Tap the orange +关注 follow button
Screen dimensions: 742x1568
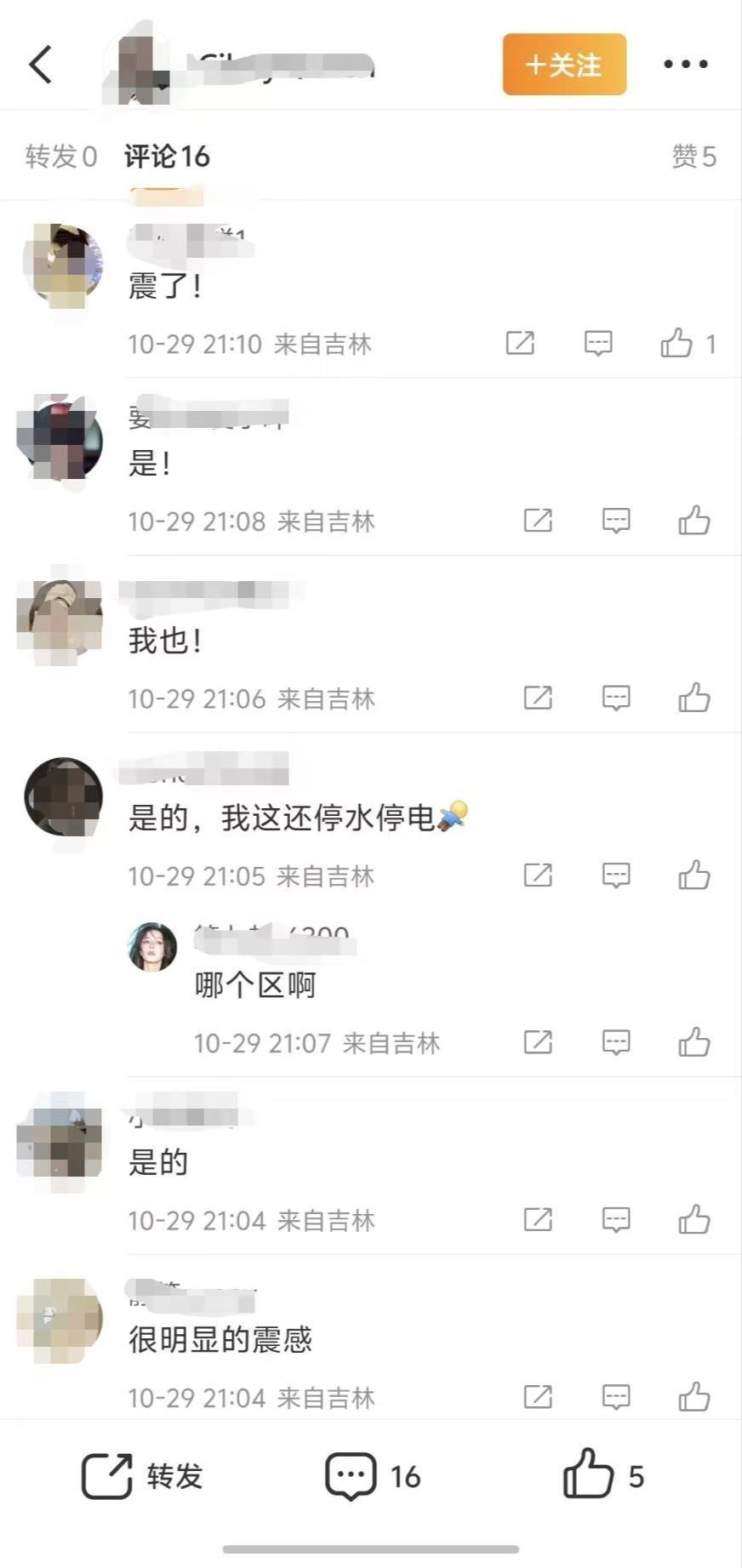click(x=563, y=64)
